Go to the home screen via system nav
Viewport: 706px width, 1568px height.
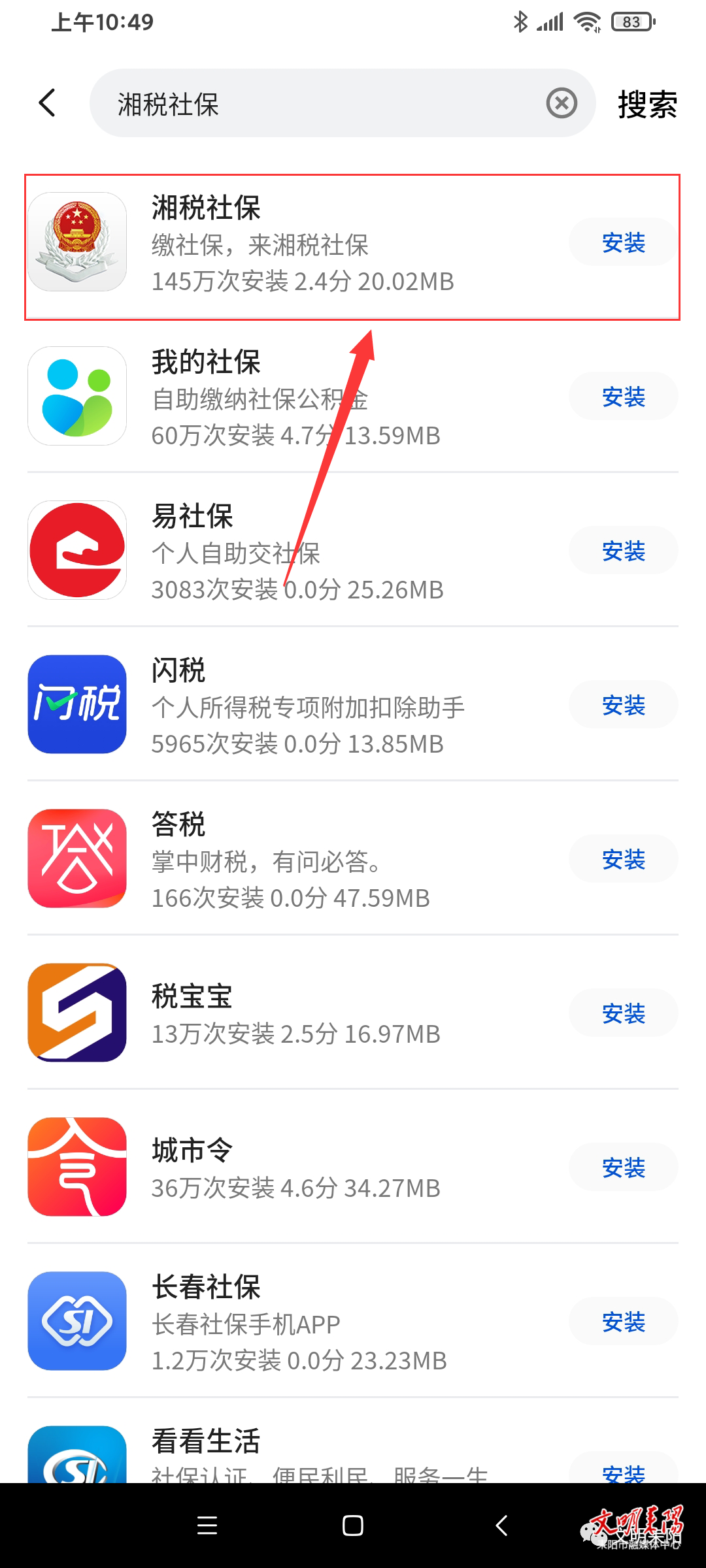(353, 1526)
